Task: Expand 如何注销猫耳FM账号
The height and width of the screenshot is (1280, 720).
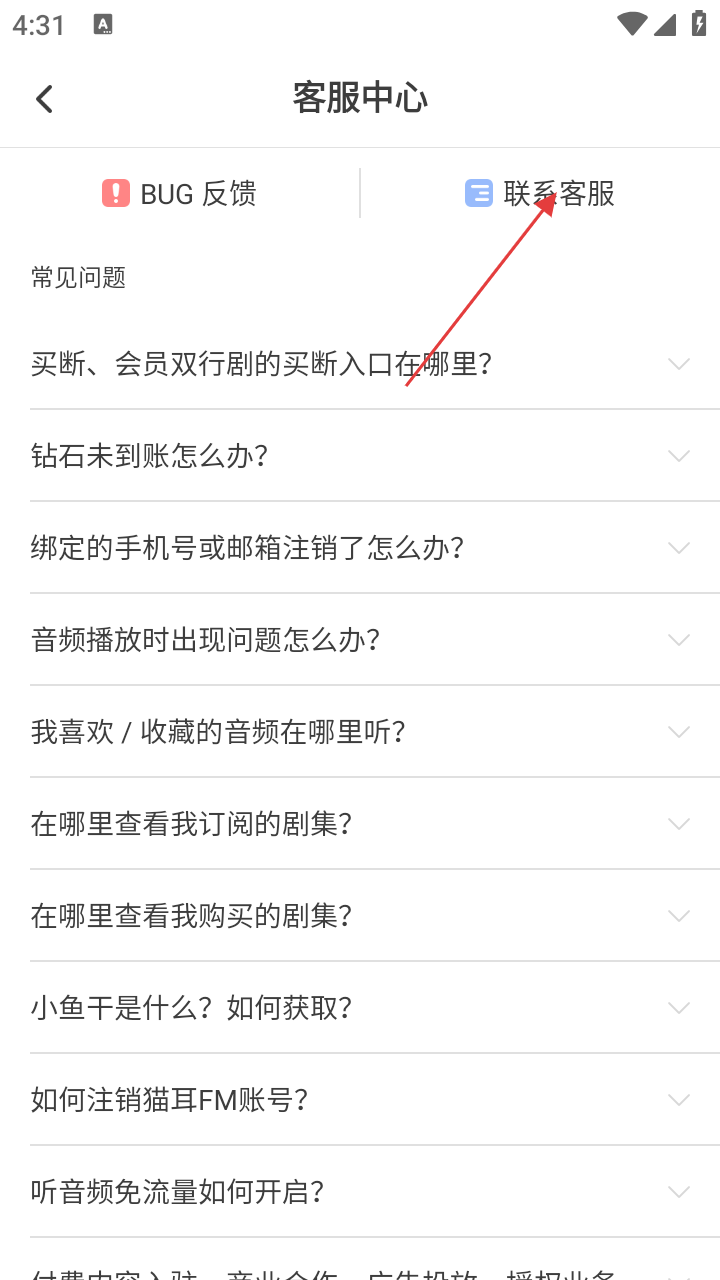Action: coord(360,1100)
